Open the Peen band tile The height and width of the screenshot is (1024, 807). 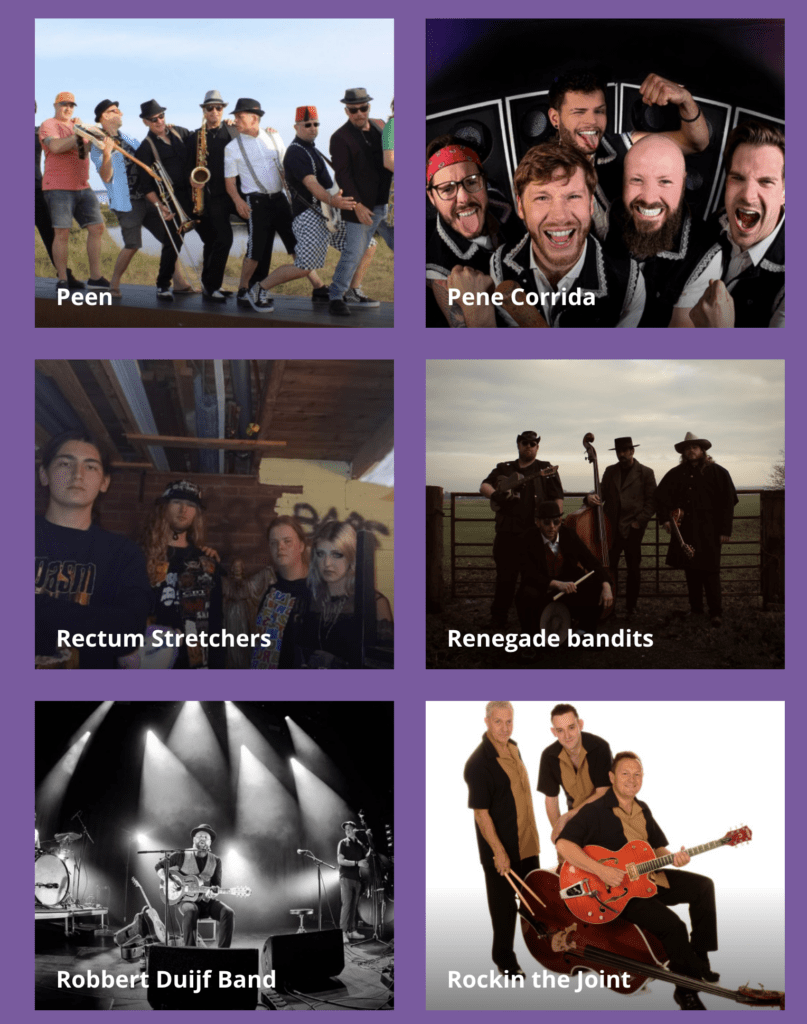point(214,173)
